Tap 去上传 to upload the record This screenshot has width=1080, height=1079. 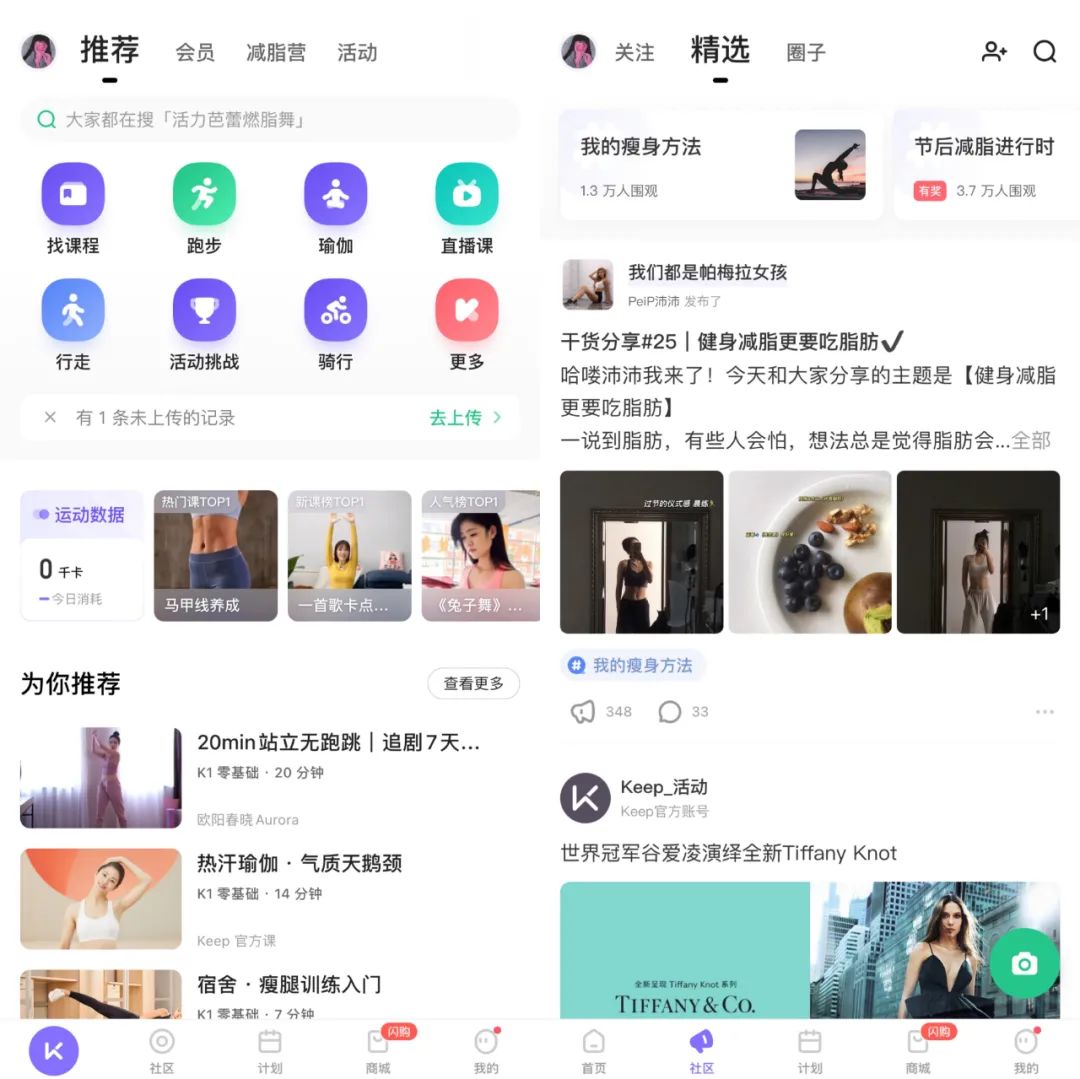pos(465,418)
